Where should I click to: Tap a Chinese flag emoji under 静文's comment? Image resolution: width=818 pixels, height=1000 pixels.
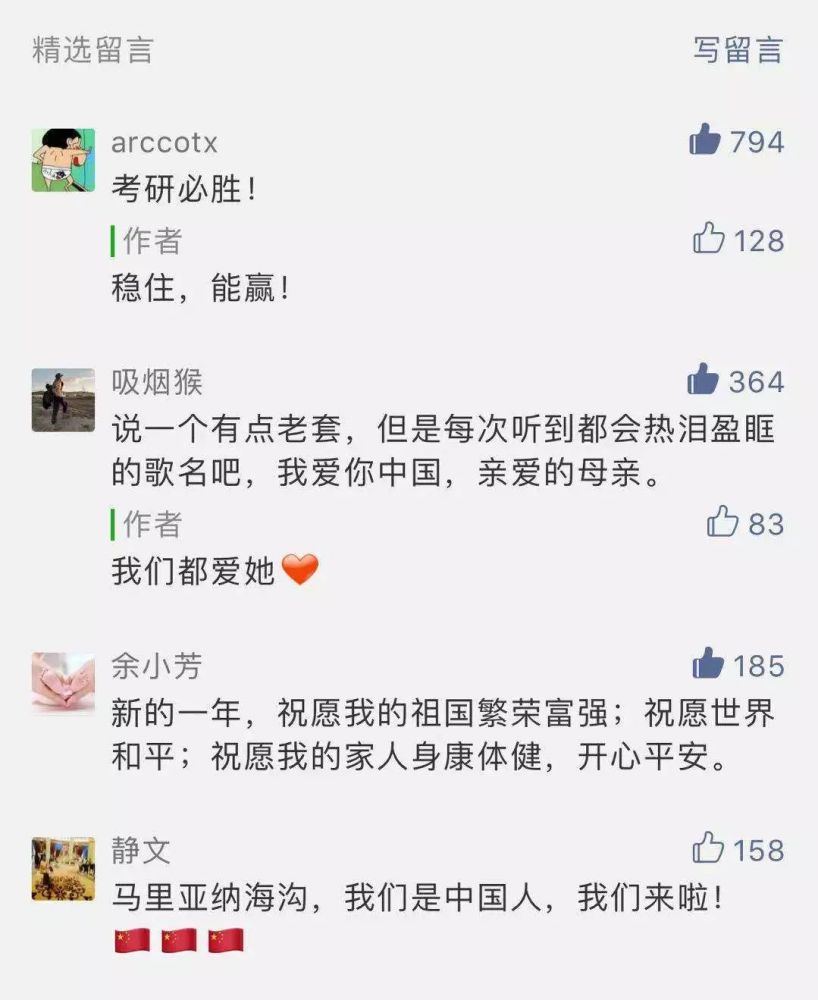tap(129, 940)
